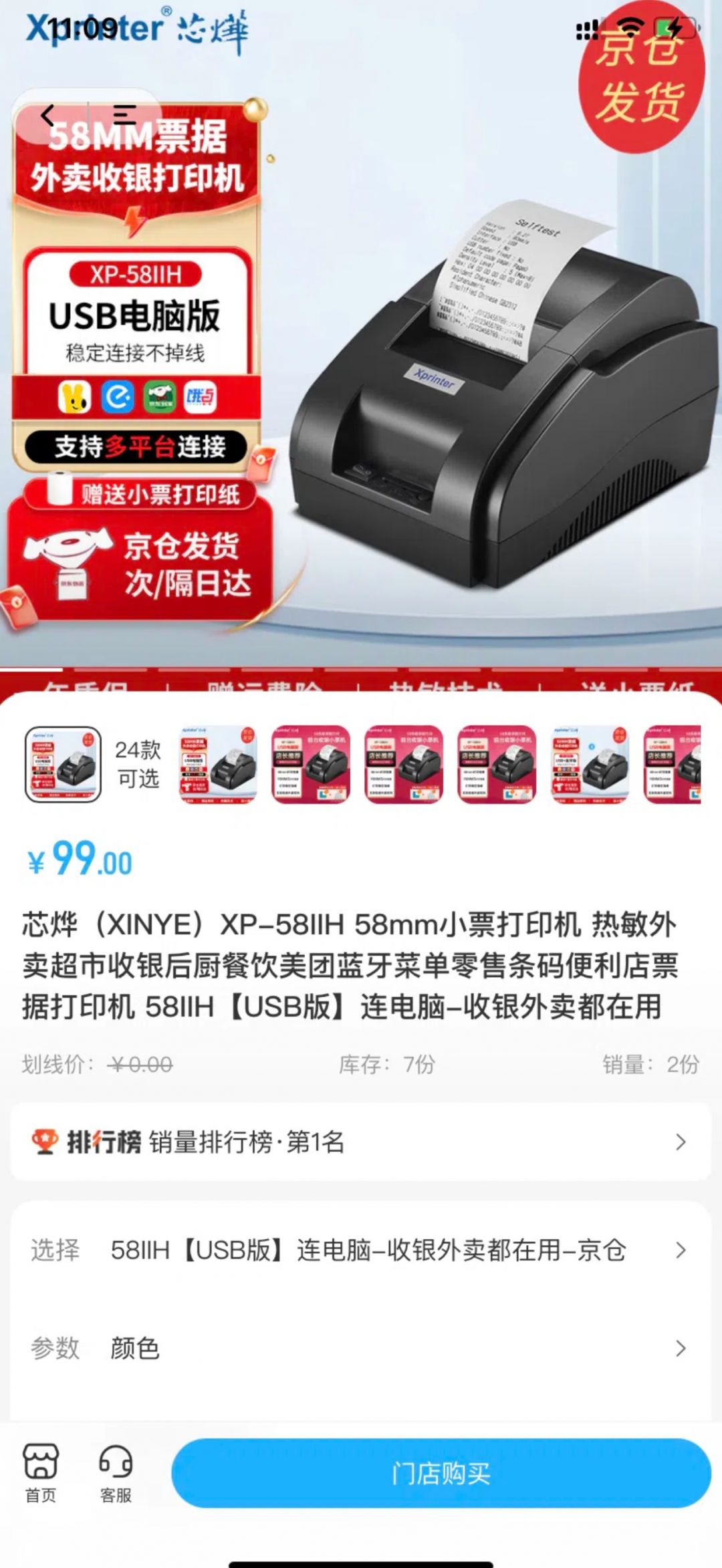
Task: Select the variant thumbnail right after 24款可选
Action: 218,764
